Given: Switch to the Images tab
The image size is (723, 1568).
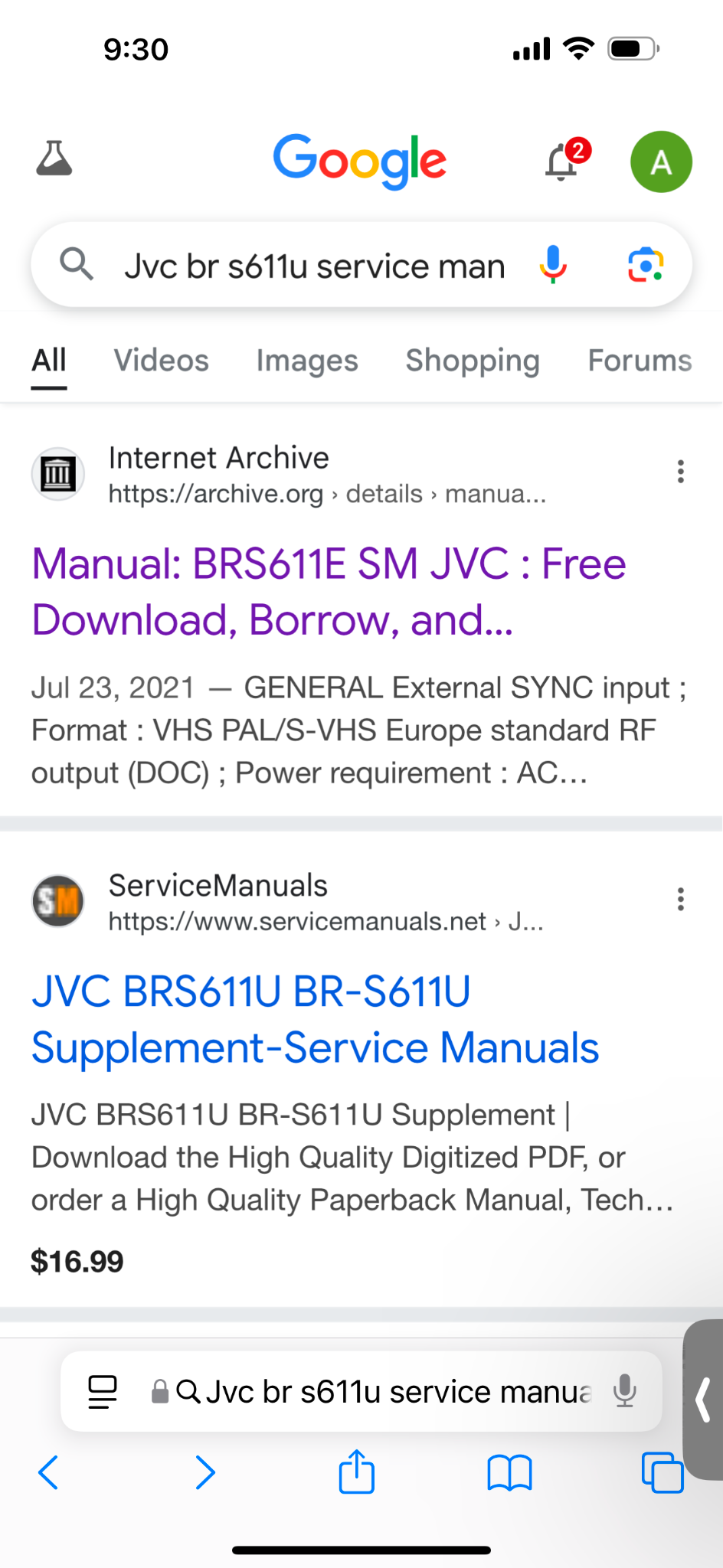Looking at the screenshot, I should (307, 360).
